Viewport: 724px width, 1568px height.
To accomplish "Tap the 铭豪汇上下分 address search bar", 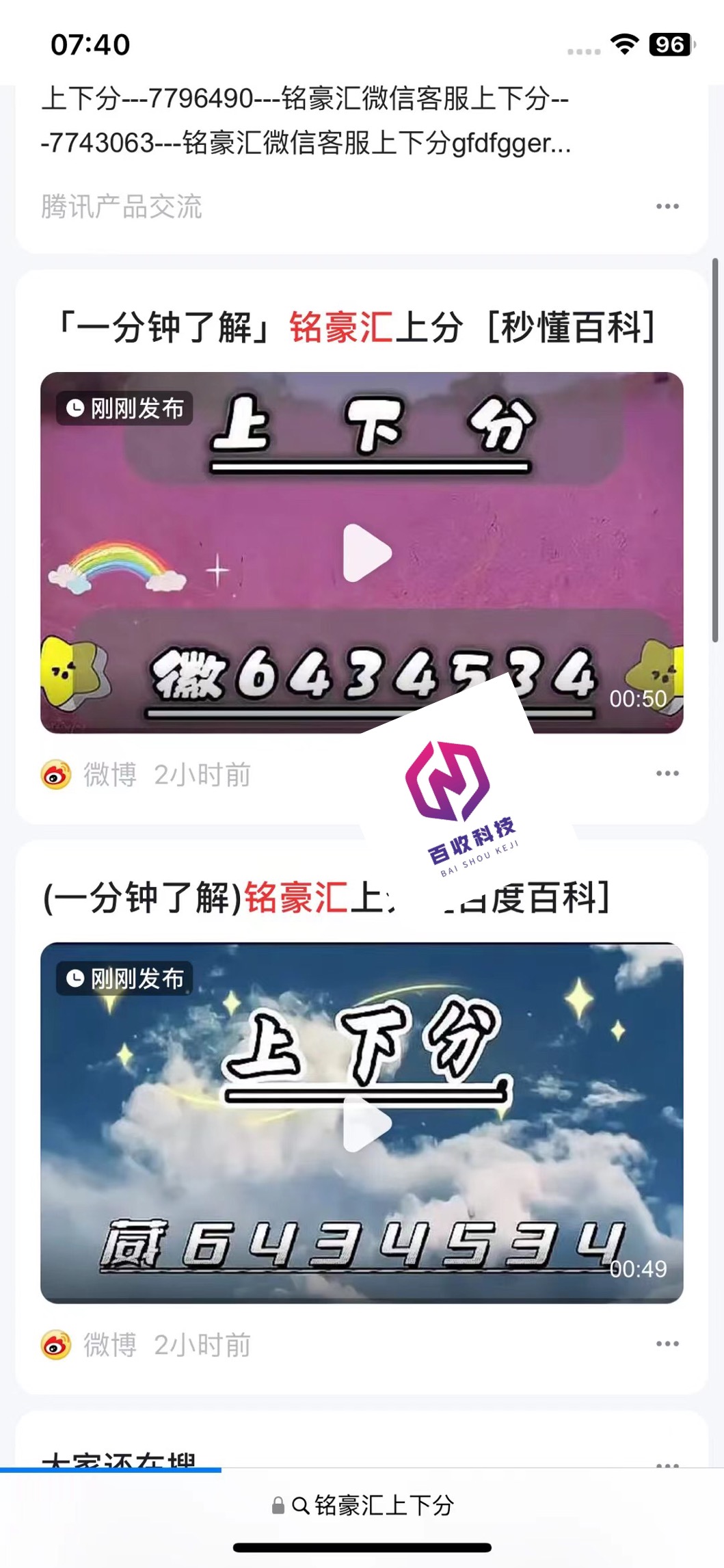I will click(x=373, y=1505).
